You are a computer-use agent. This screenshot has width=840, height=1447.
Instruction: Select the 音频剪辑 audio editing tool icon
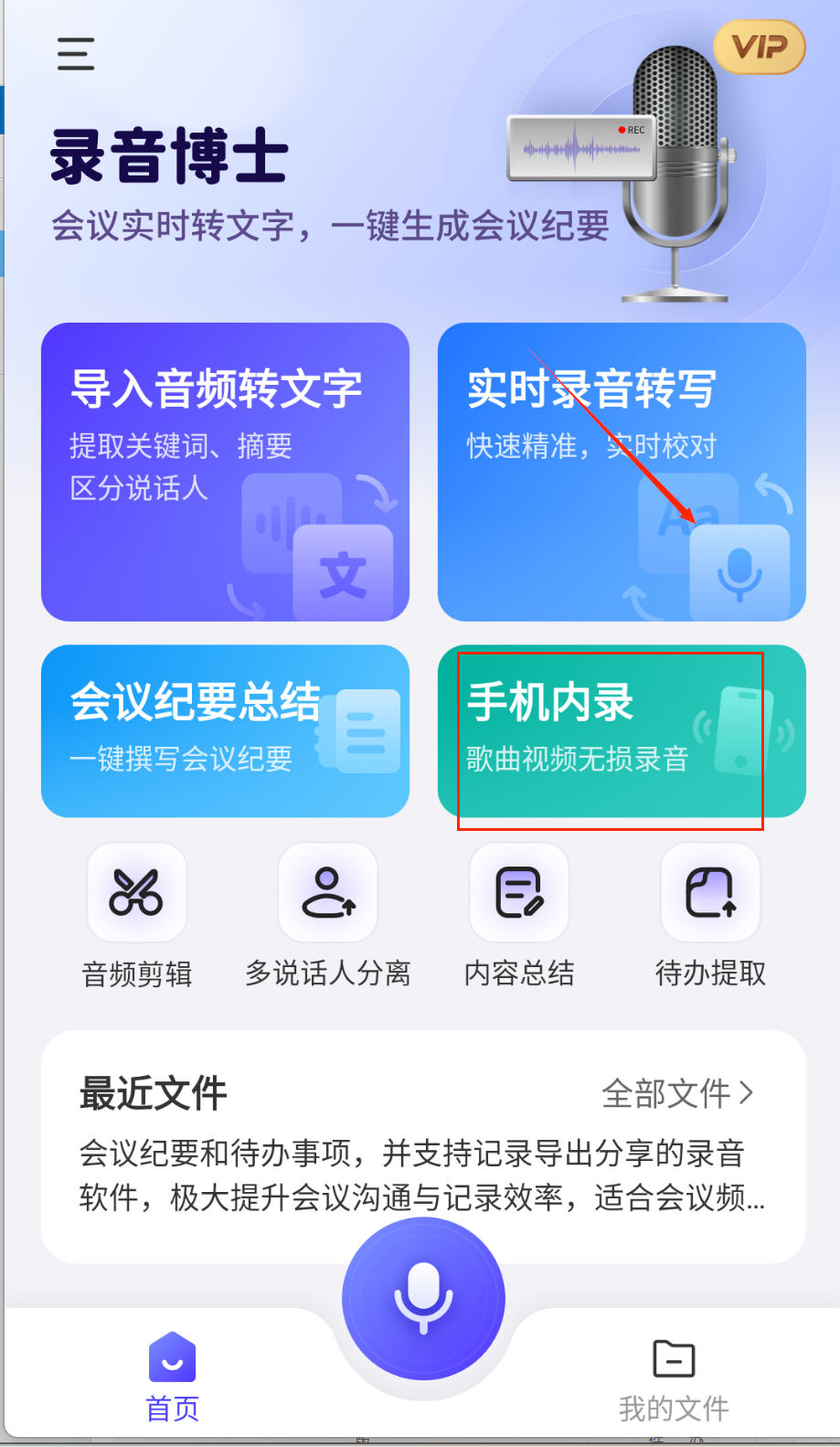(136, 891)
